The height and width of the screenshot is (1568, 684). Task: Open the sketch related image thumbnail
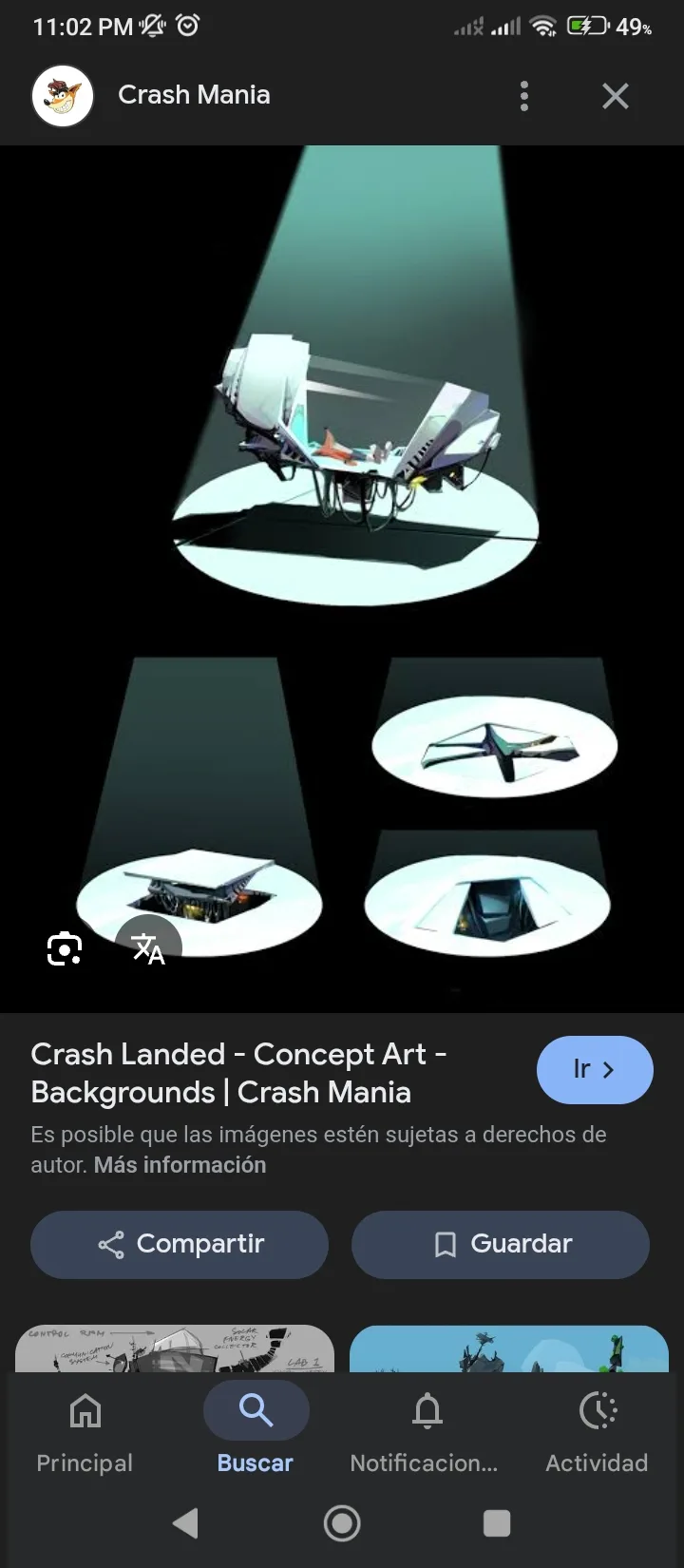[175, 1348]
